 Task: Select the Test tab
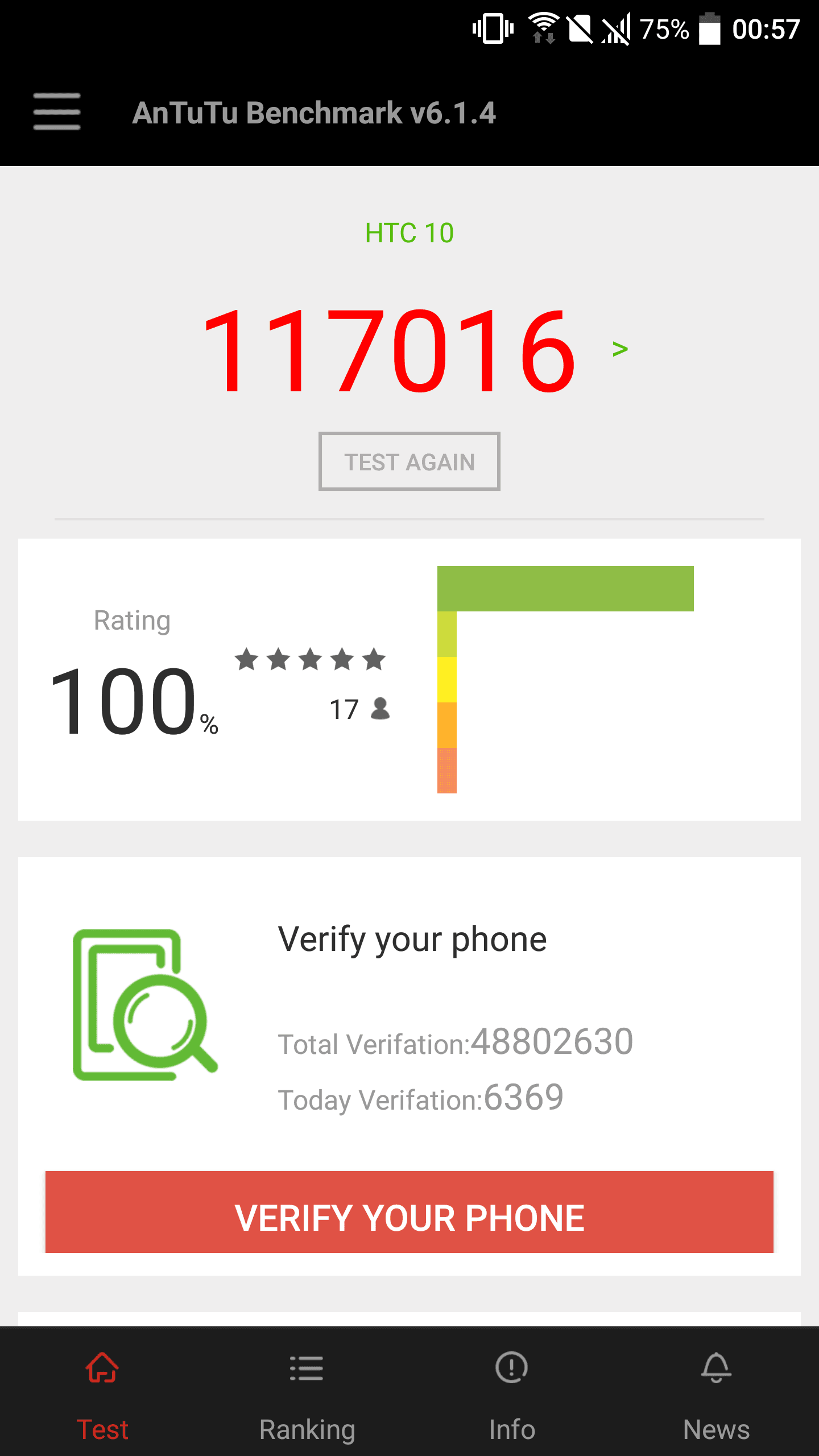102,1391
